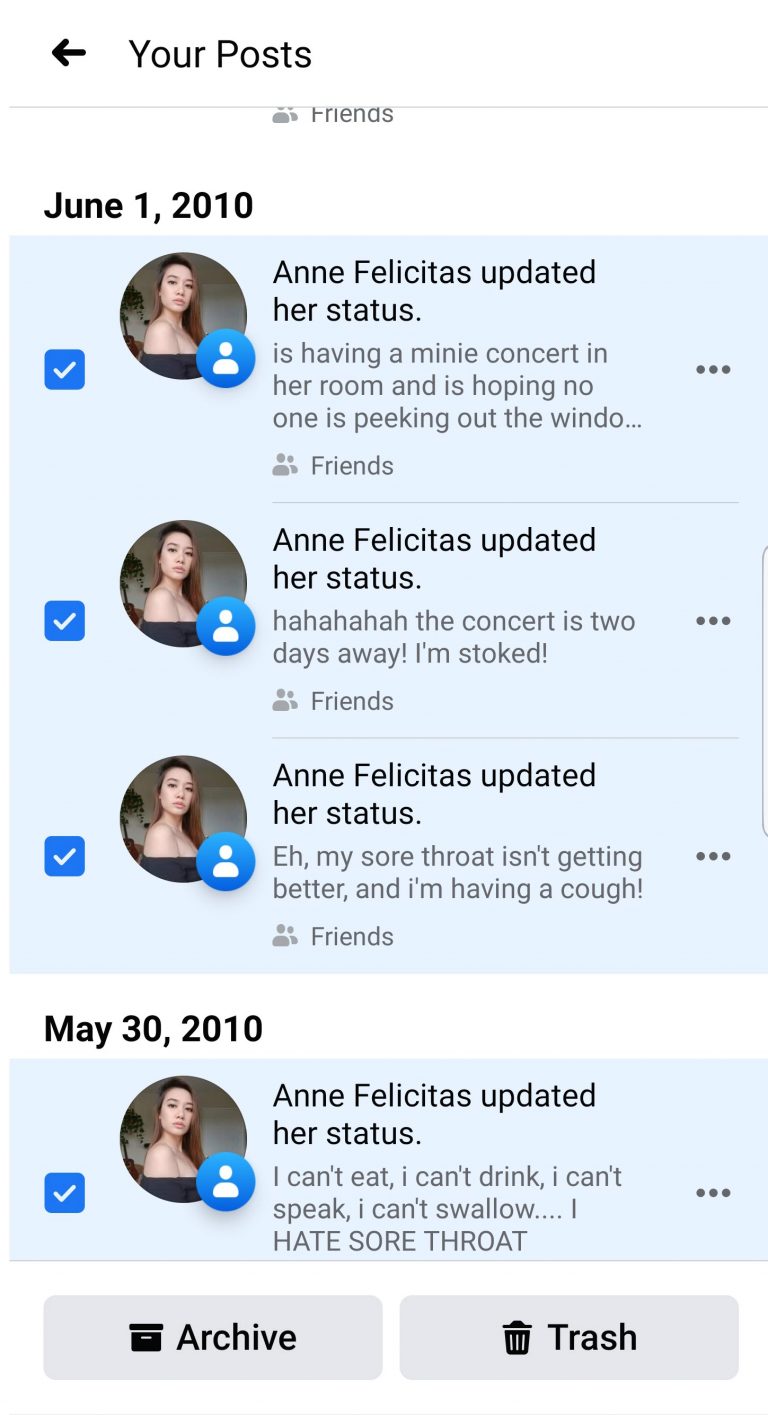Viewport: 768px width, 1415px height.
Task: Open three-dot menu on the cough post
Action: click(x=713, y=856)
